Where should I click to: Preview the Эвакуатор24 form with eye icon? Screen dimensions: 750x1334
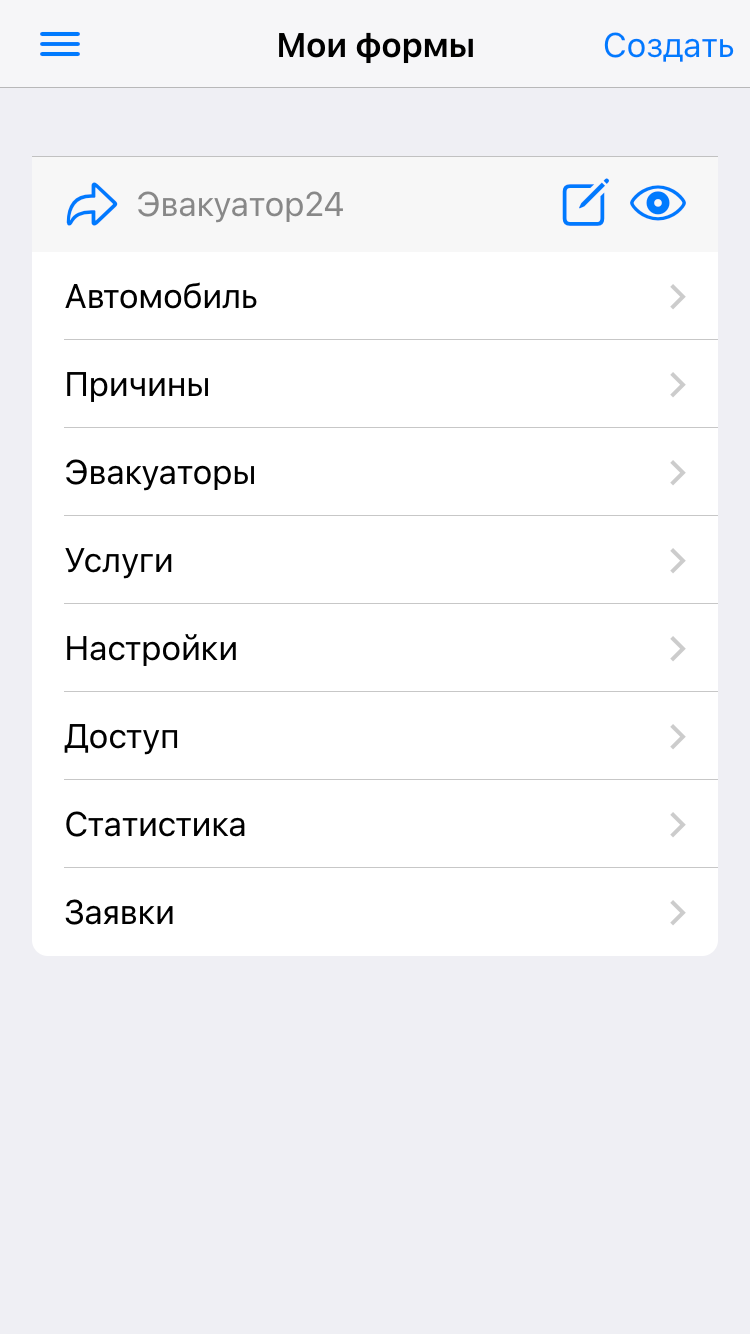[658, 203]
